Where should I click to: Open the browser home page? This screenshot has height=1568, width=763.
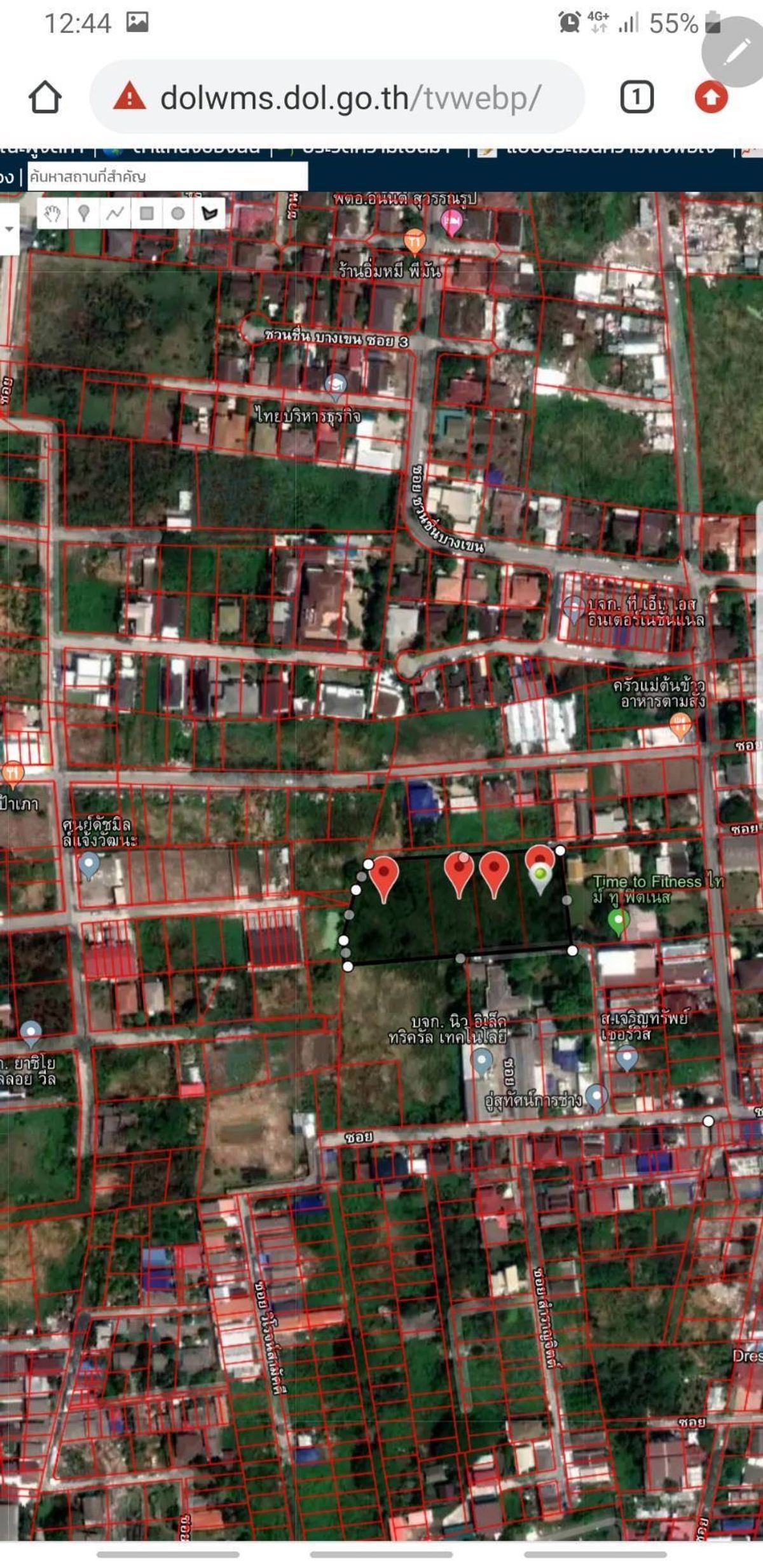(45, 97)
